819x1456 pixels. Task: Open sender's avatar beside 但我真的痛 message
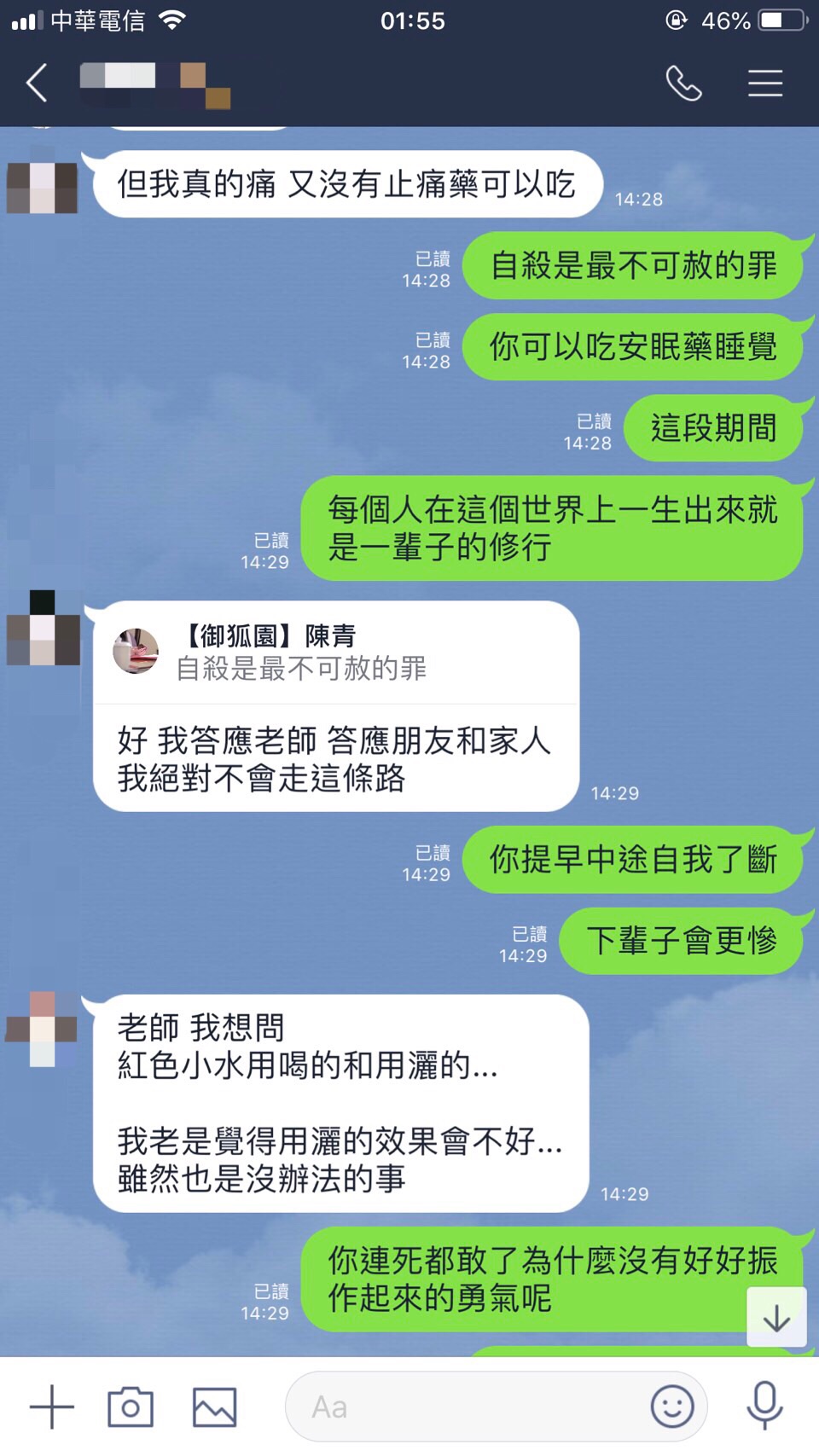pos(42,187)
